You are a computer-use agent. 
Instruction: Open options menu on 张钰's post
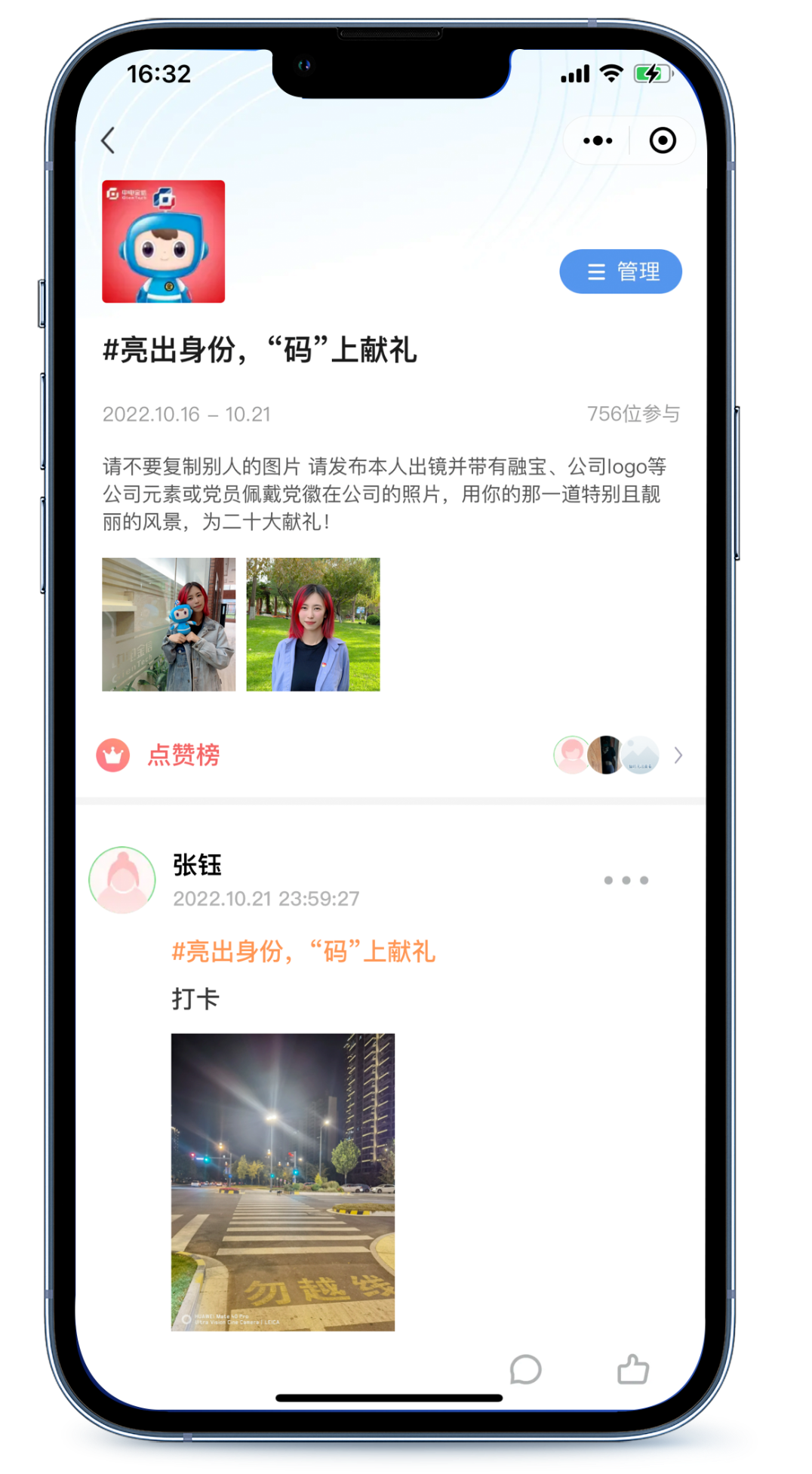coord(626,880)
